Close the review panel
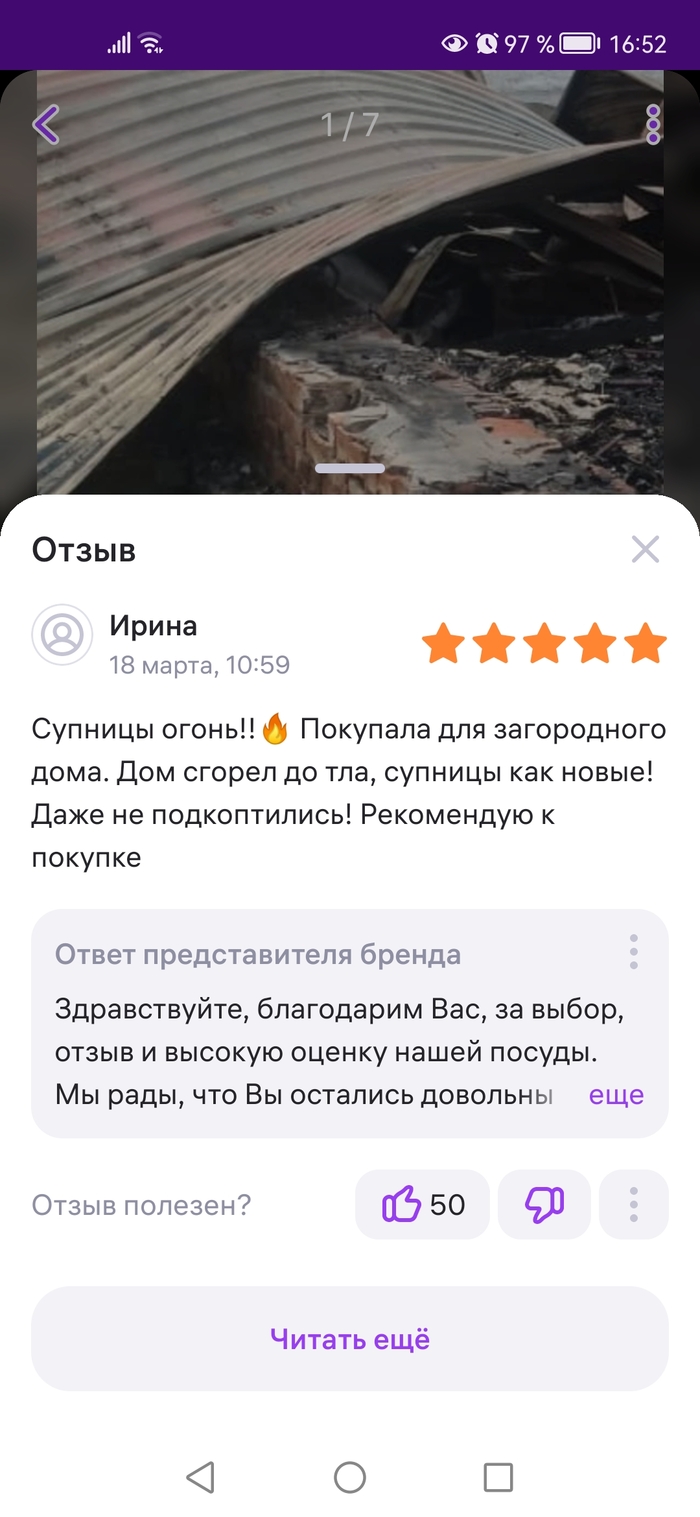This screenshot has width=700, height=1517. [645, 549]
